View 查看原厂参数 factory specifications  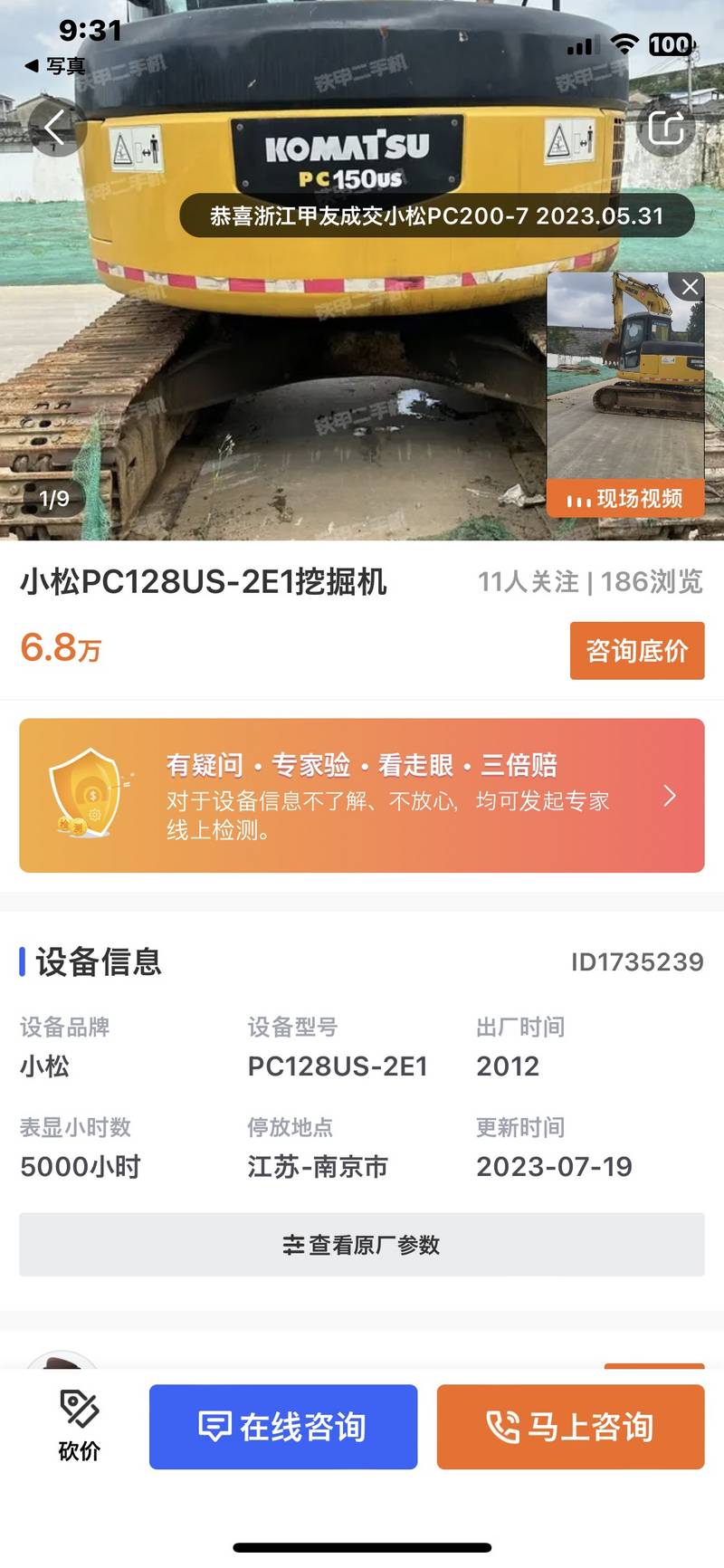(x=362, y=1245)
